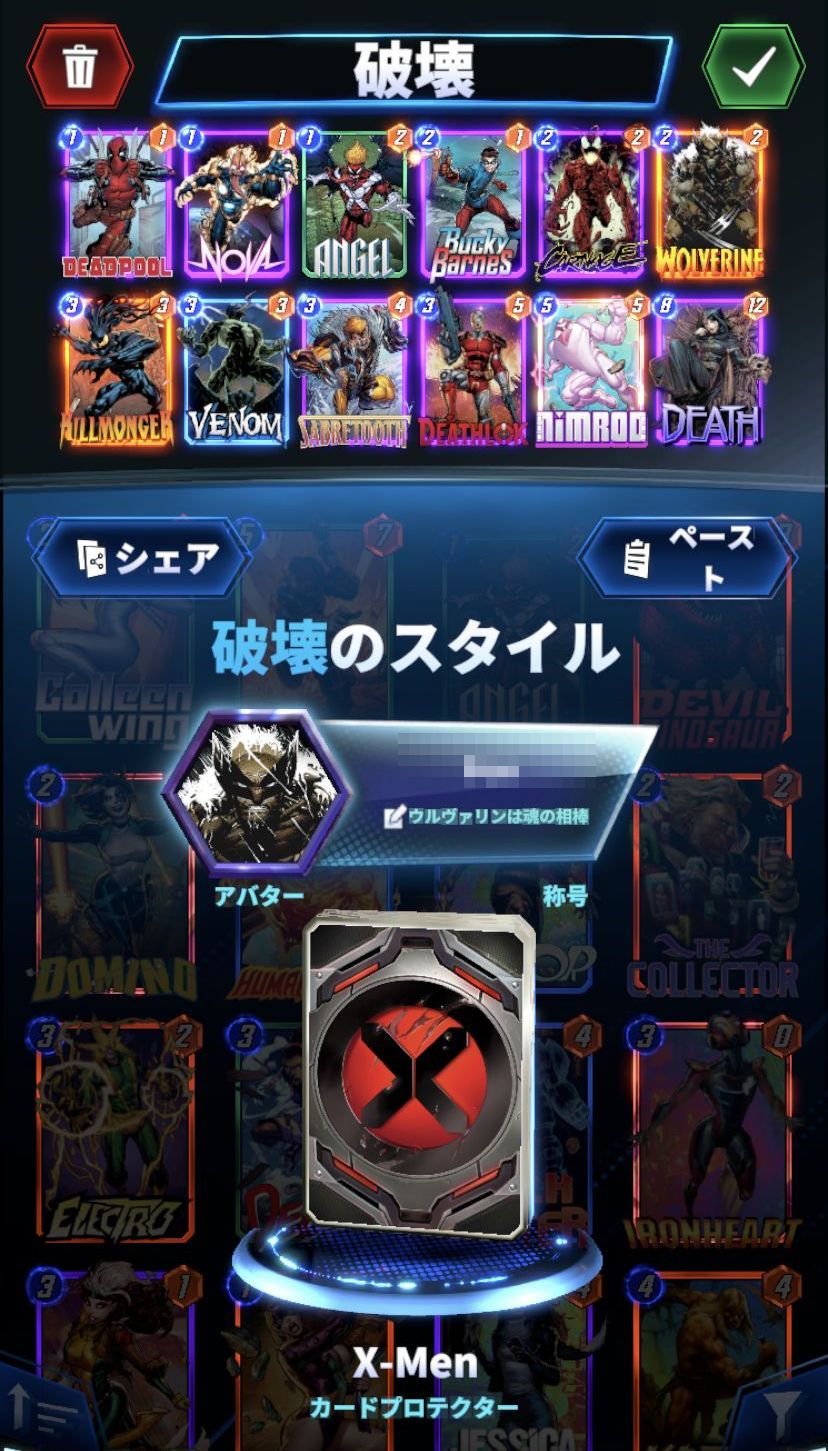Select the Death card

(x=710, y=372)
